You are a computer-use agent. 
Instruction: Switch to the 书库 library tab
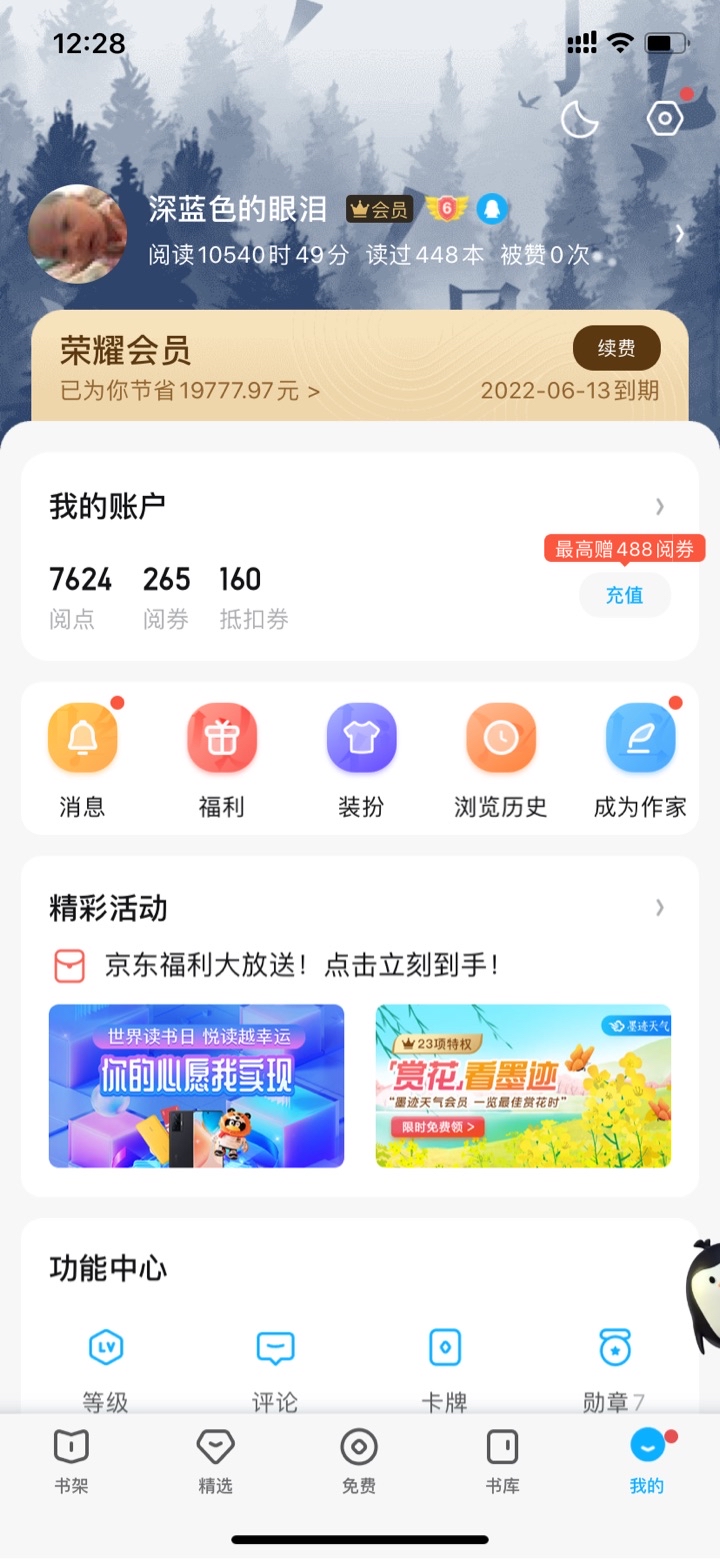502,1460
